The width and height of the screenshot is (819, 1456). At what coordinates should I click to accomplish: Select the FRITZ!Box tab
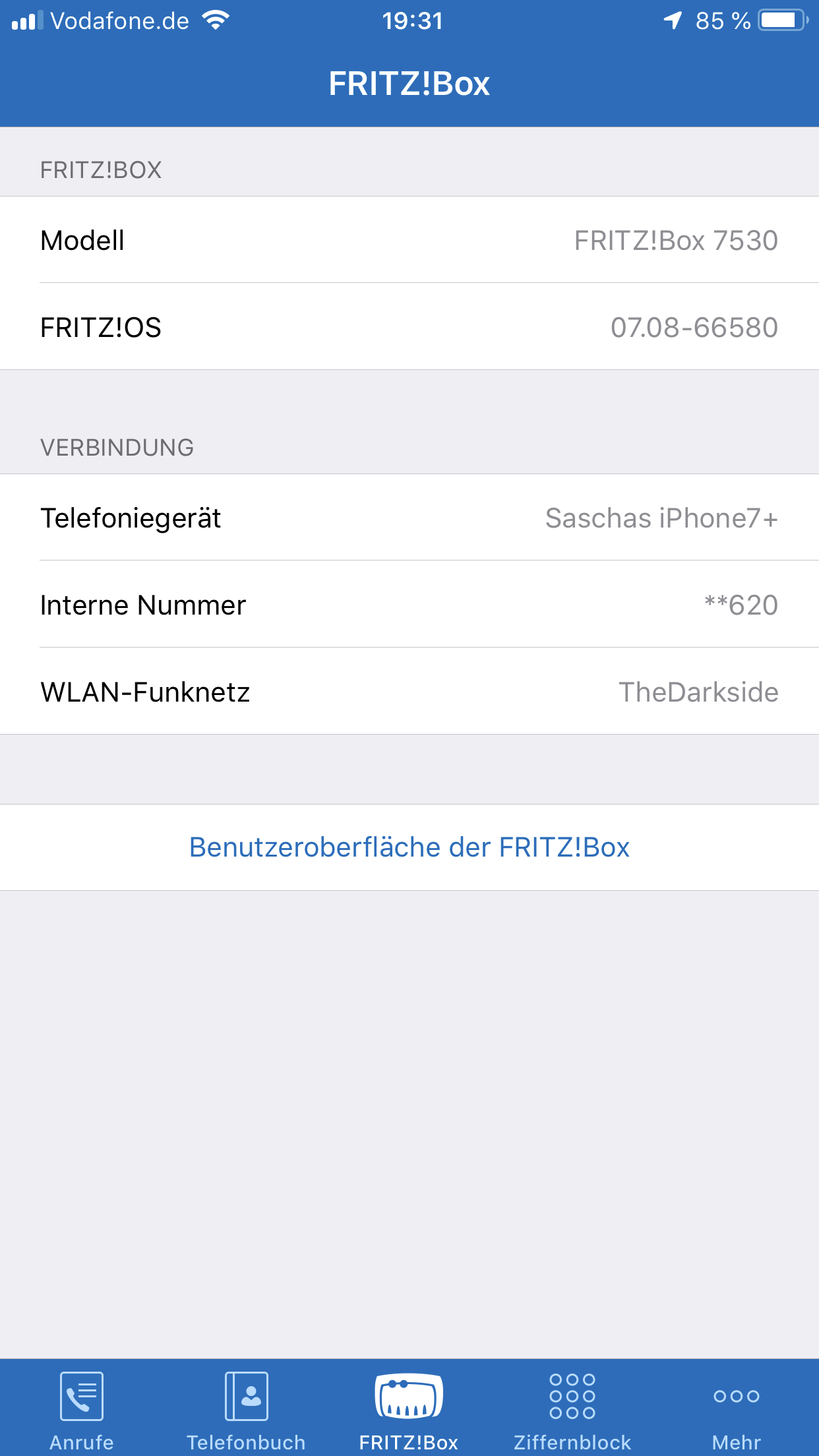point(409,1408)
